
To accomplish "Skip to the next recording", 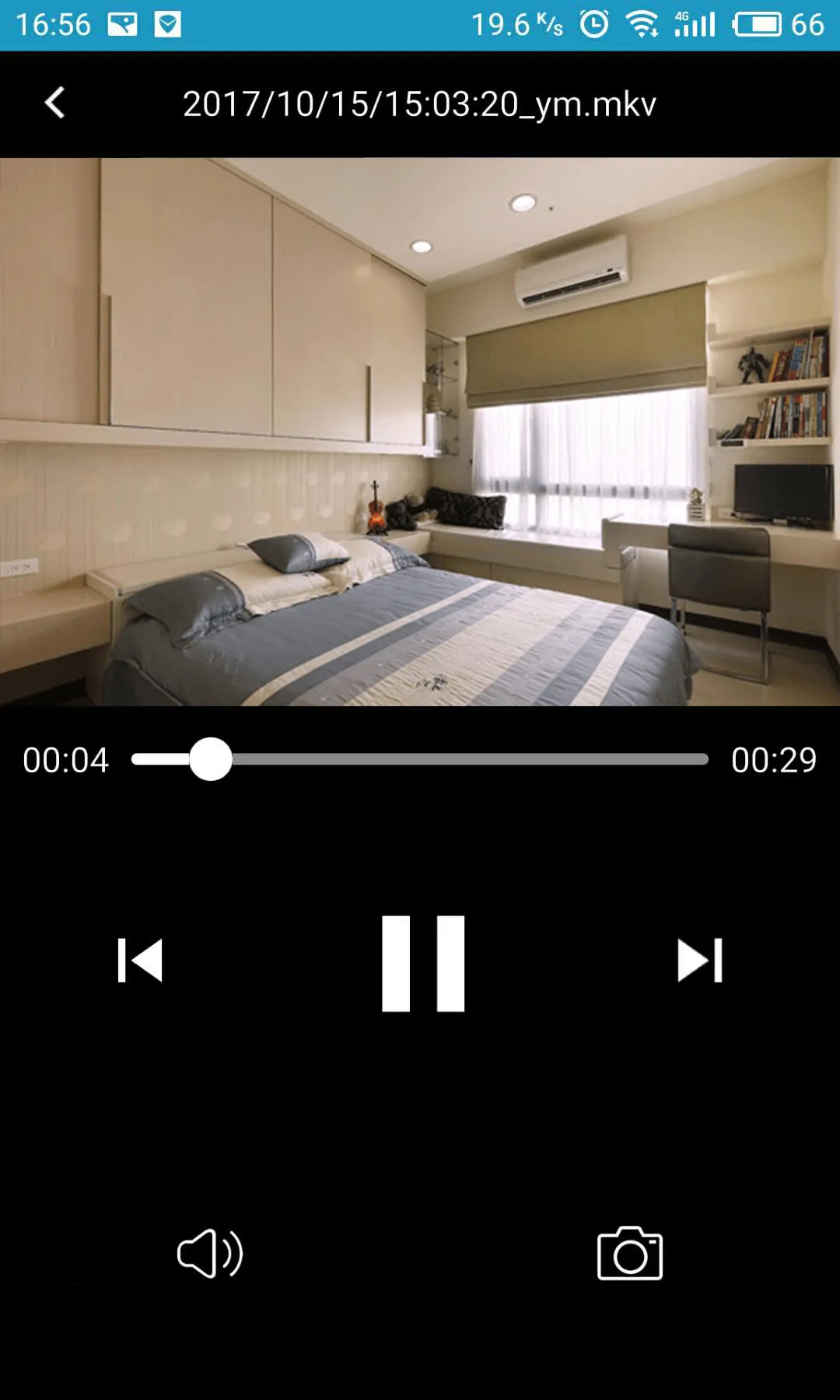I will pyautogui.click(x=700, y=961).
